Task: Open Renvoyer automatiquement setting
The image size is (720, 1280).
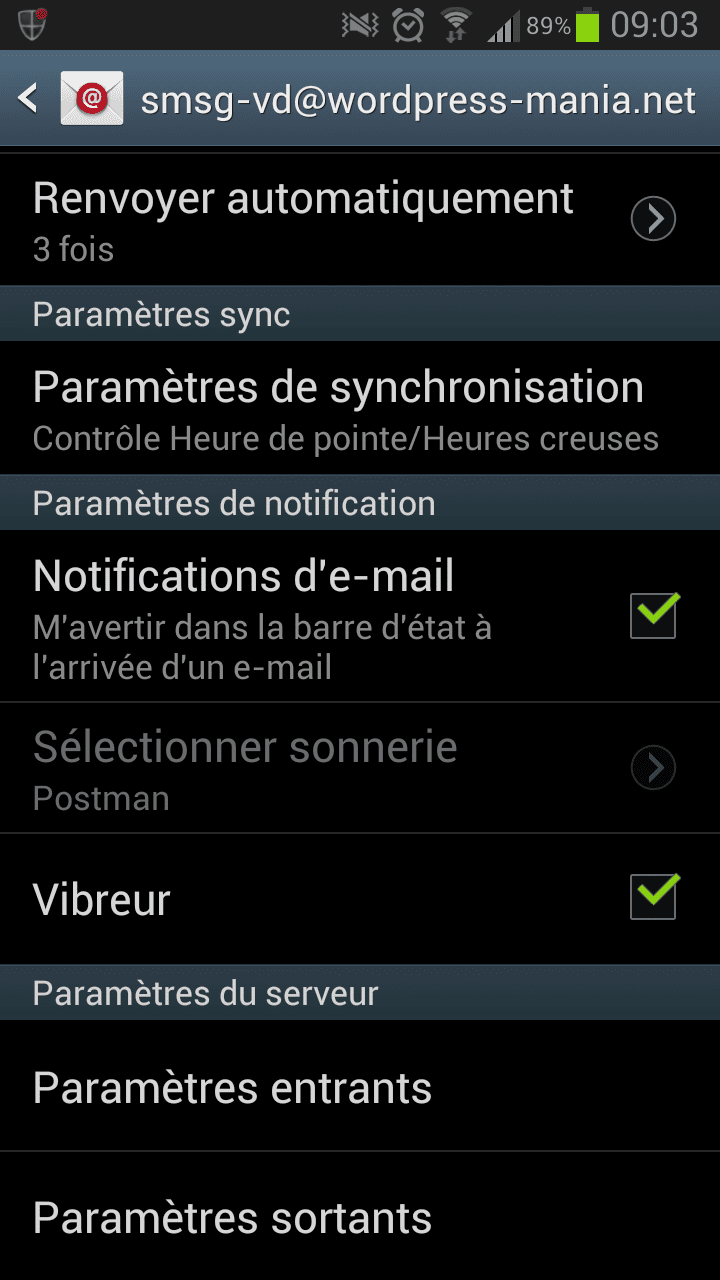Action: coord(360,220)
